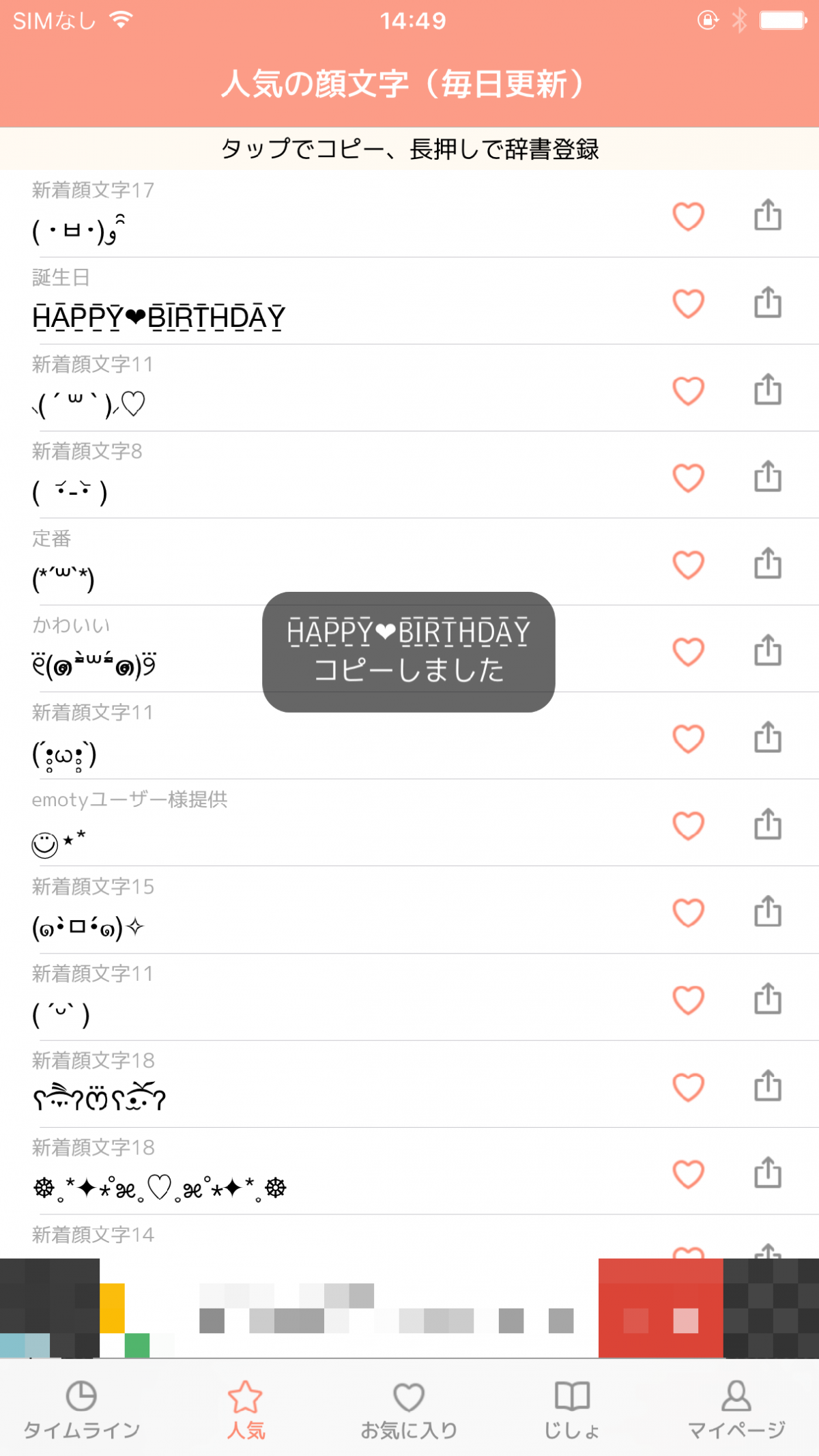Favorite the 新着顔文字17 emoticon

coord(688,217)
